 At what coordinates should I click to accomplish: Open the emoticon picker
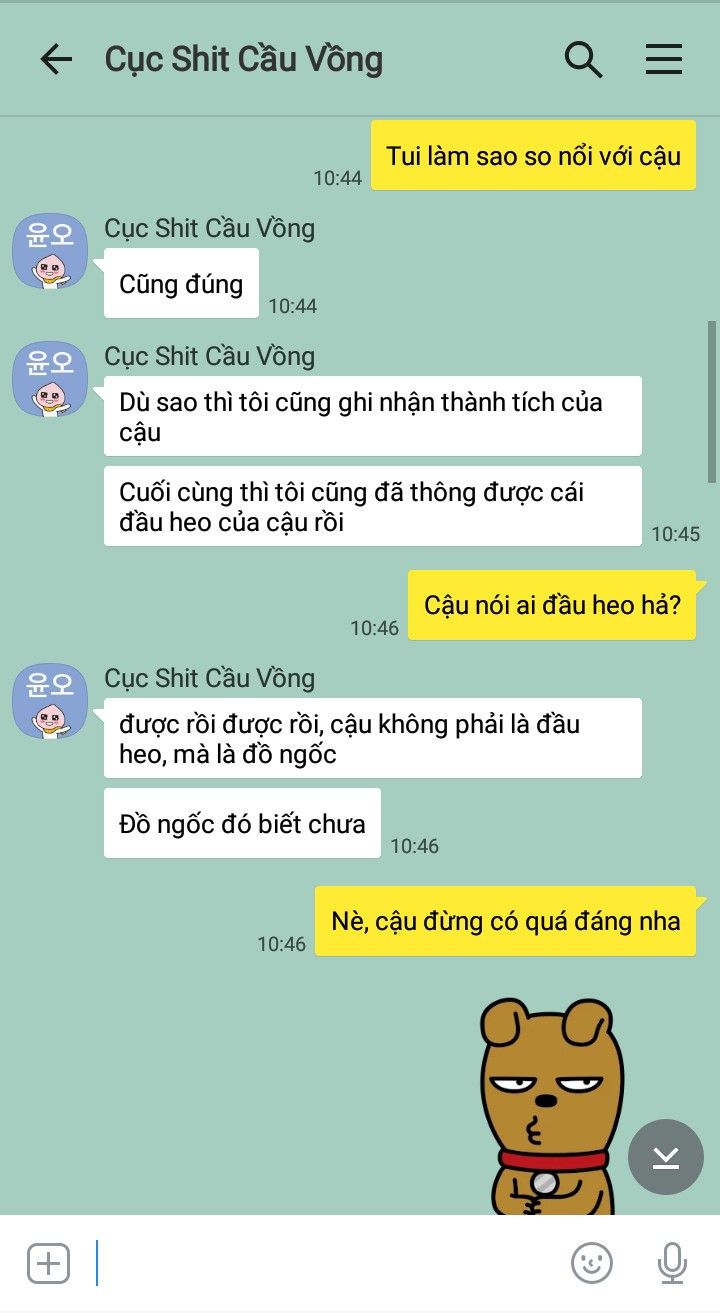(591, 1263)
